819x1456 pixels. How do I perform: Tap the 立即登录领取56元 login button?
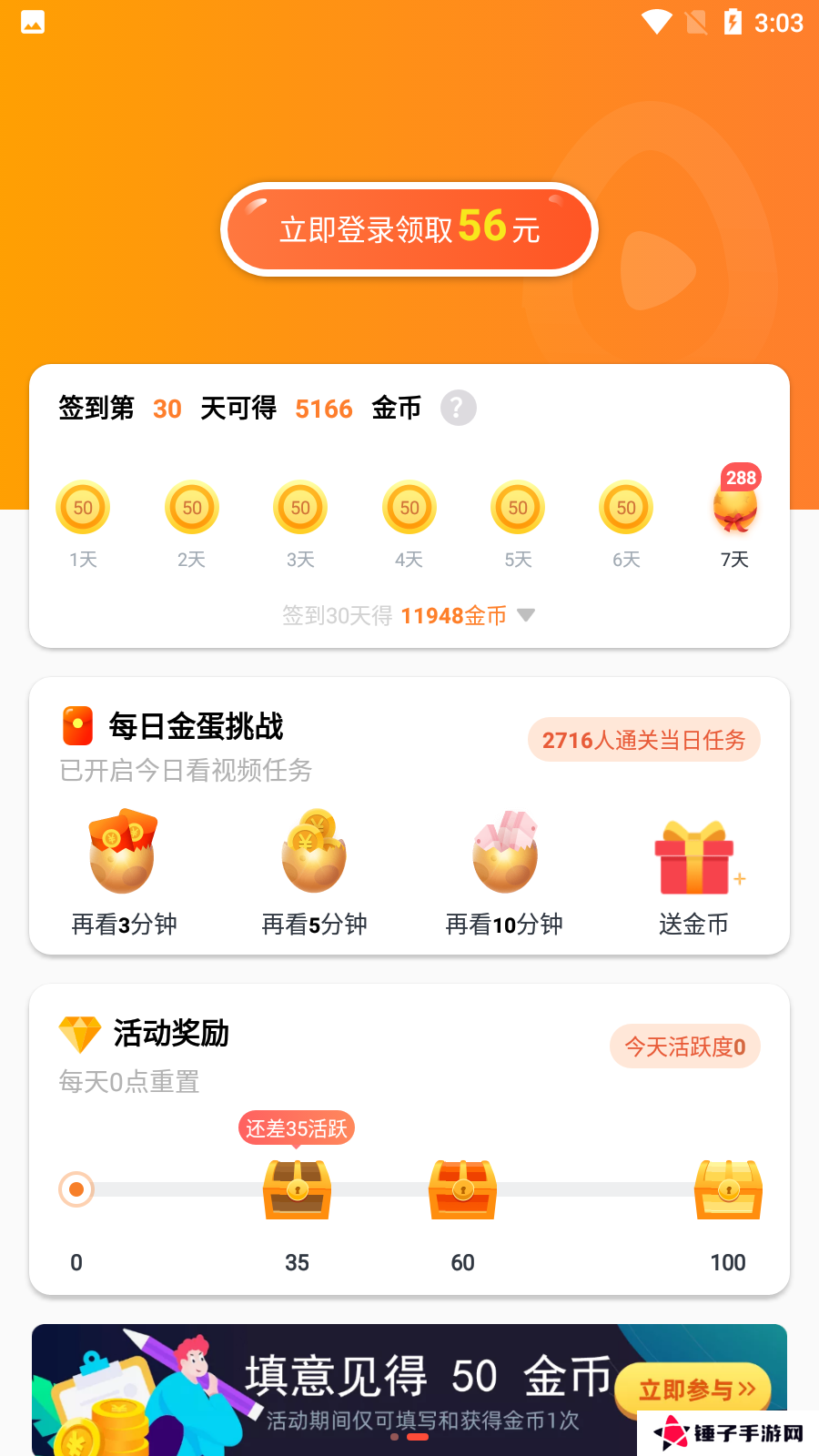(409, 229)
